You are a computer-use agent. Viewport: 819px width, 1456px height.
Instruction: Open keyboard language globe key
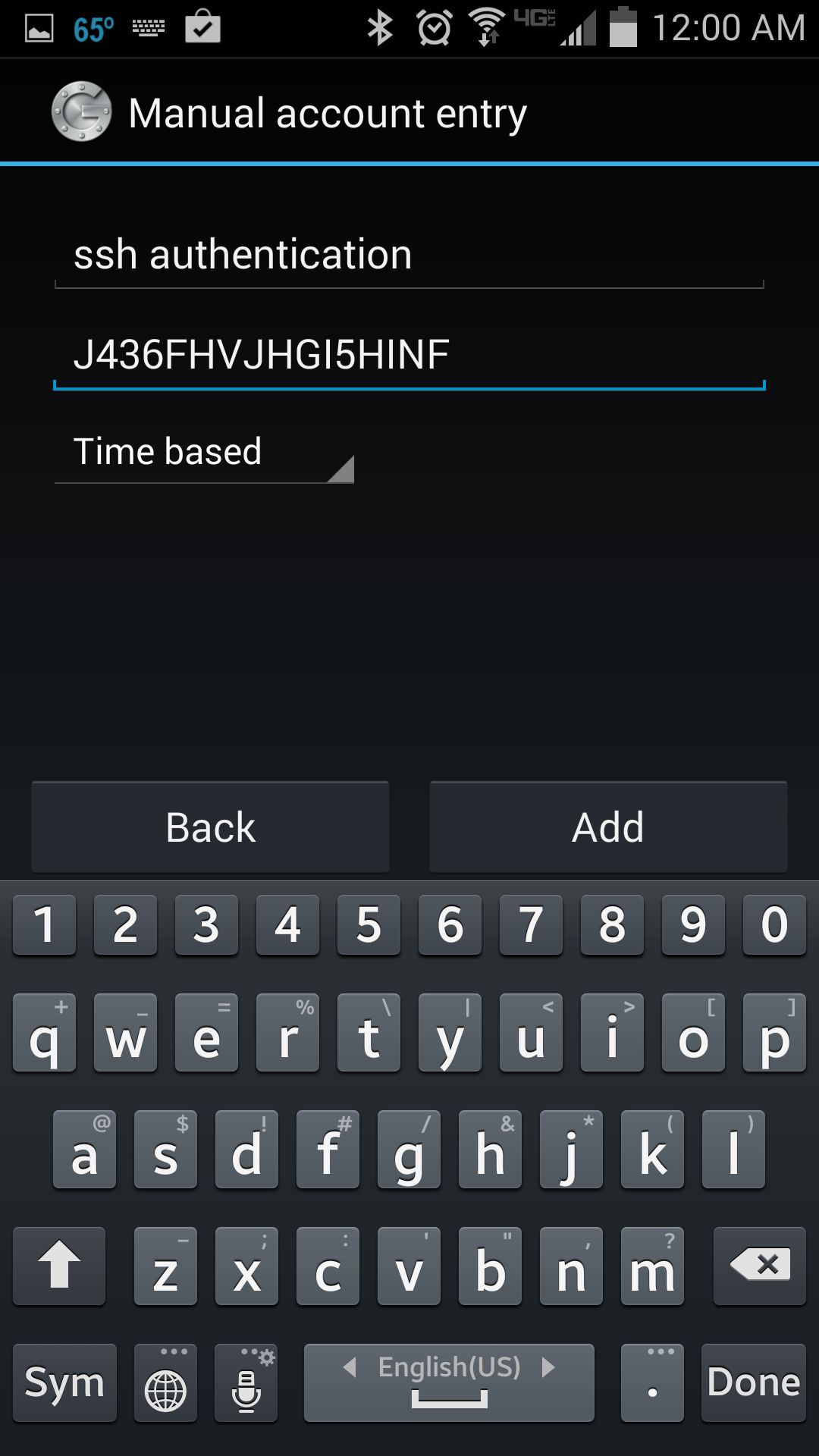tap(165, 1382)
